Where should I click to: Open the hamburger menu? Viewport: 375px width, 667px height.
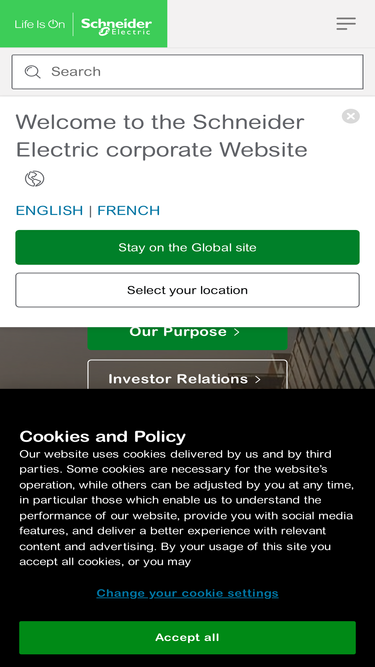click(346, 23)
